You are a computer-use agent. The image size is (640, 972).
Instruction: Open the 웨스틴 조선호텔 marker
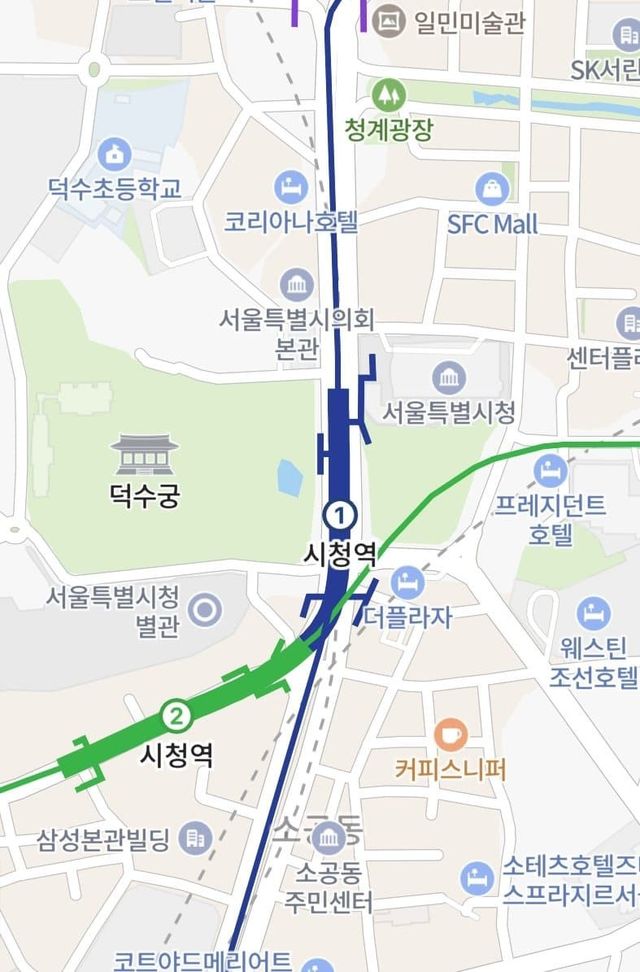tap(593, 613)
